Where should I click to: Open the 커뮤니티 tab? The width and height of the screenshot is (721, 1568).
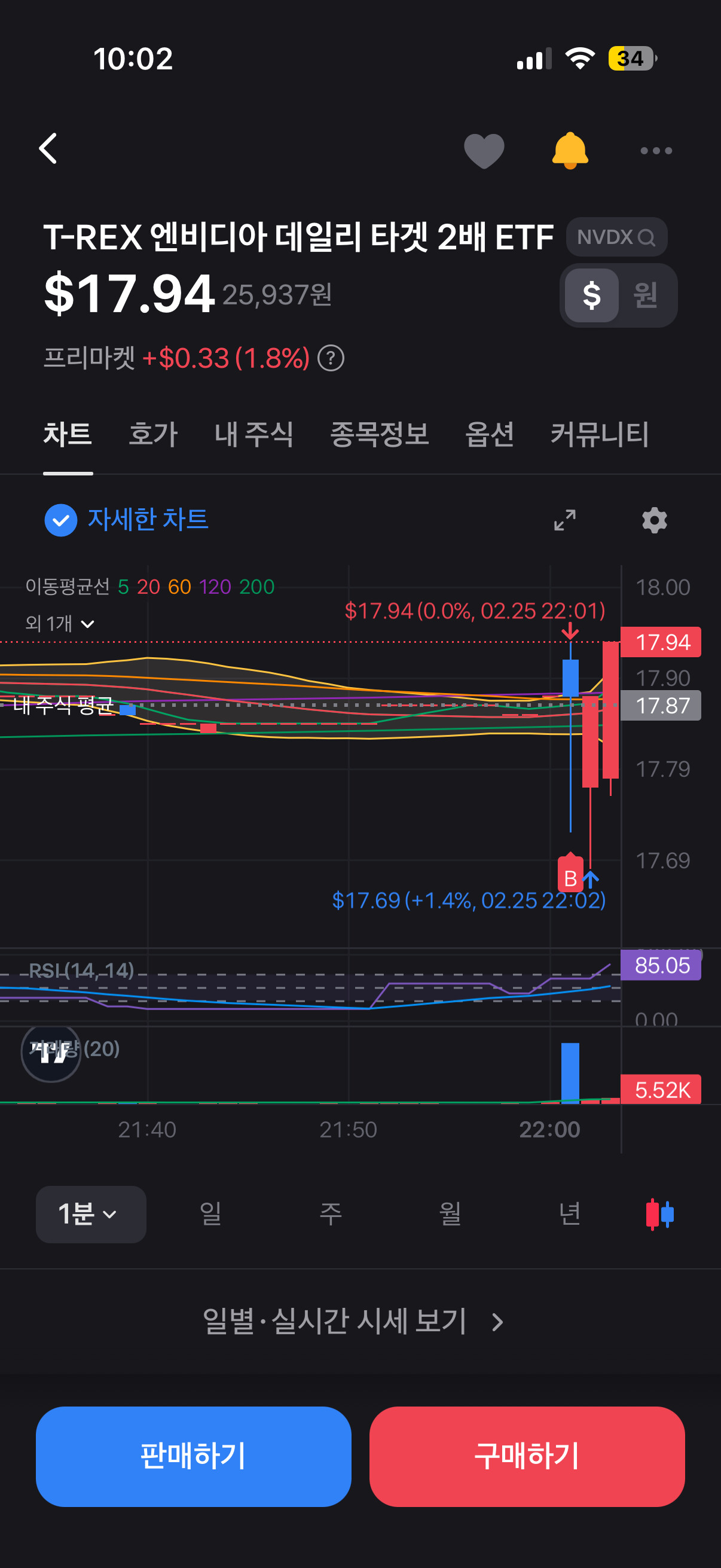click(599, 435)
